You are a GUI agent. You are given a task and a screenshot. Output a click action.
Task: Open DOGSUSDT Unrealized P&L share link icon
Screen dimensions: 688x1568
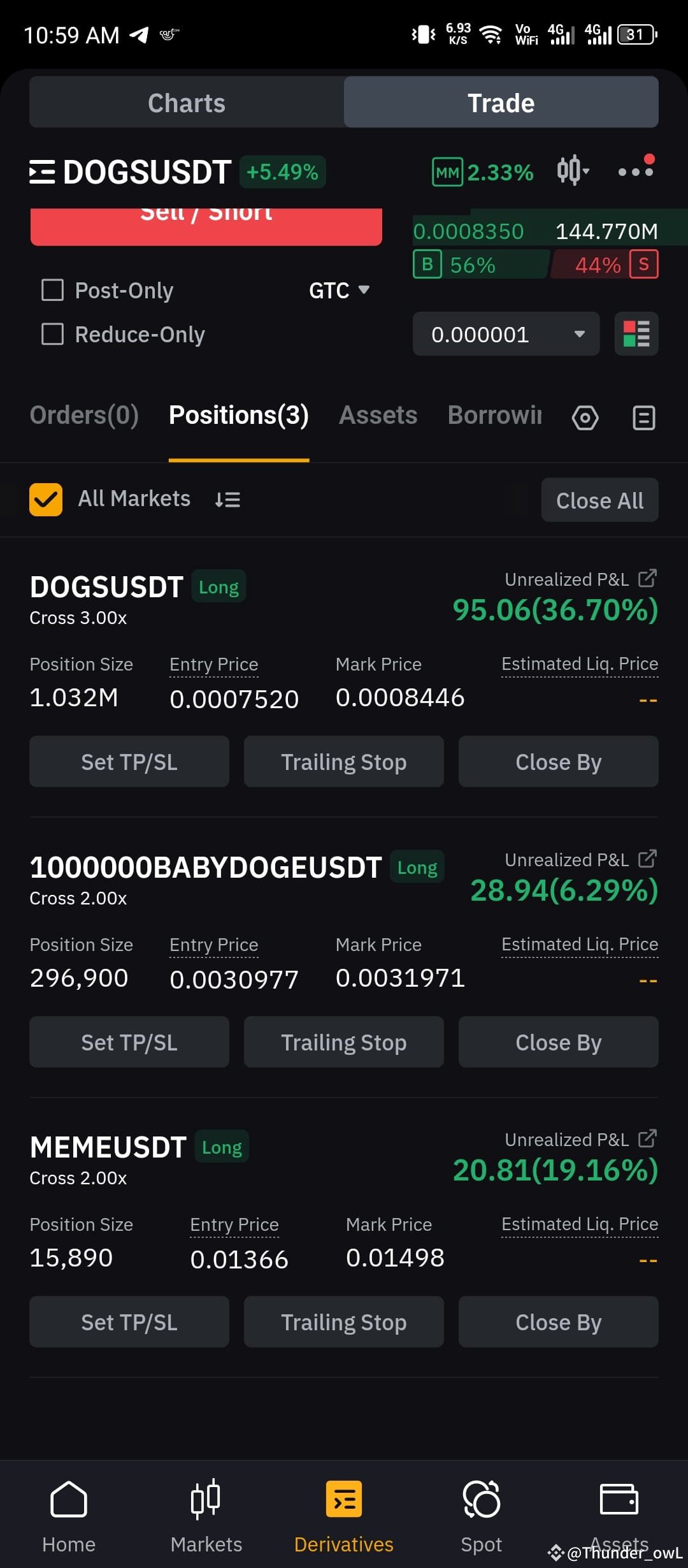tap(647, 578)
